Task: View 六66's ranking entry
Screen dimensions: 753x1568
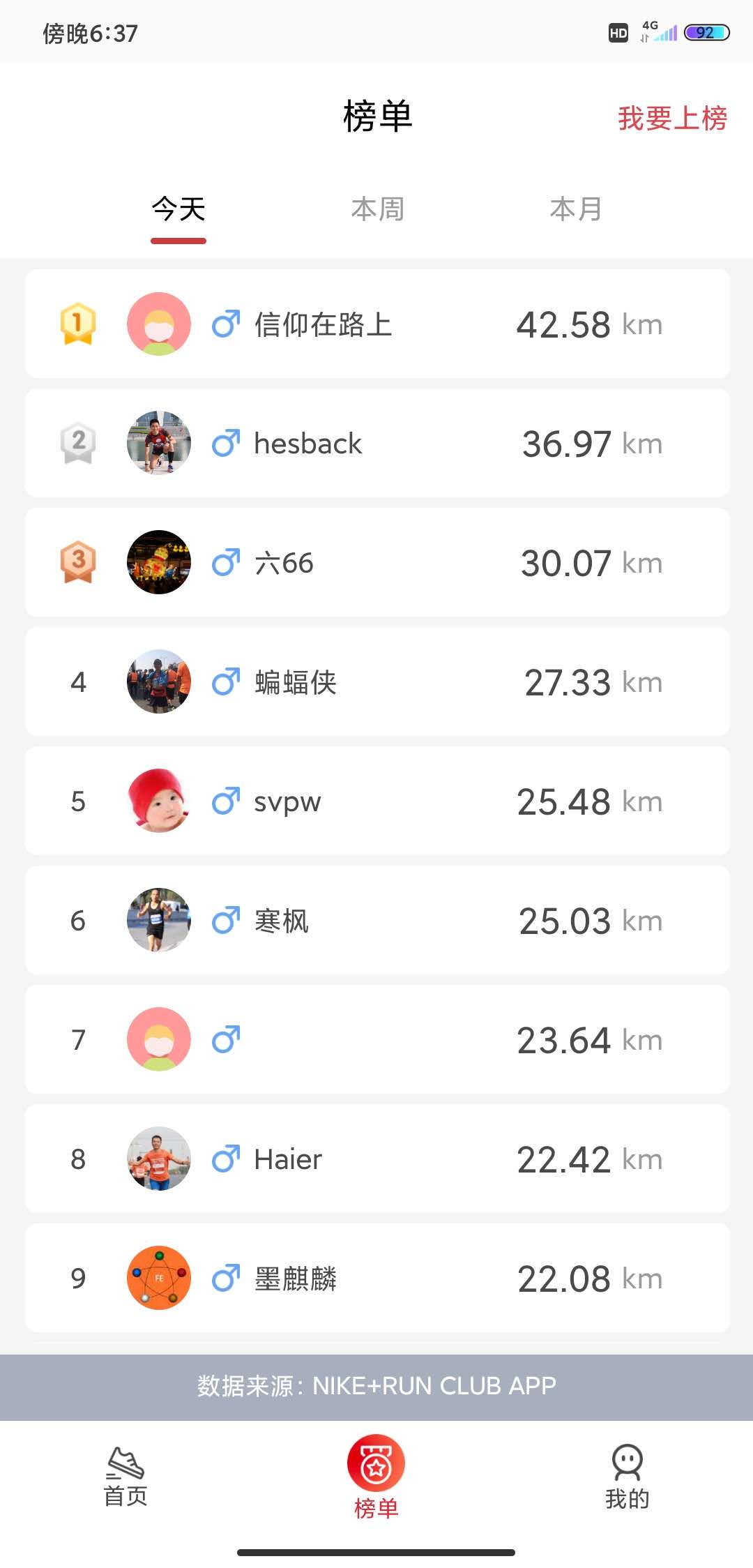Action: (x=377, y=563)
